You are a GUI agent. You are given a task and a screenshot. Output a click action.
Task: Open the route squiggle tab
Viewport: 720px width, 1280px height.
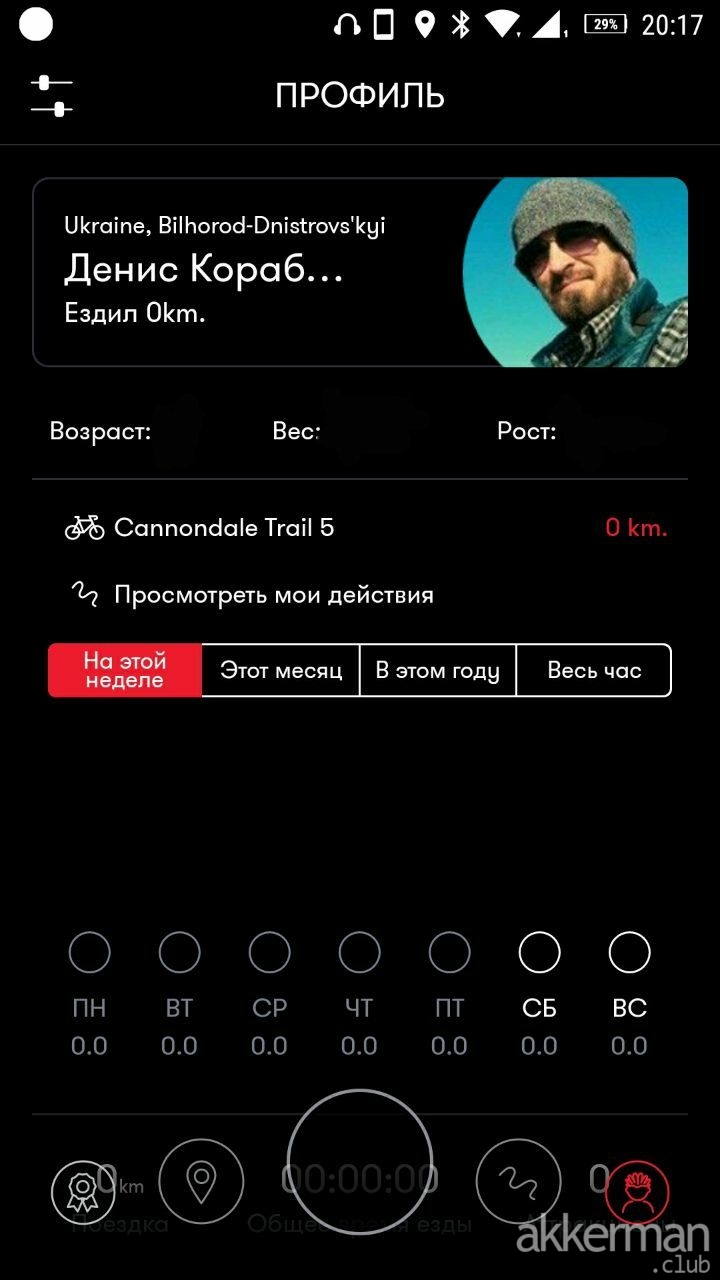click(518, 1182)
